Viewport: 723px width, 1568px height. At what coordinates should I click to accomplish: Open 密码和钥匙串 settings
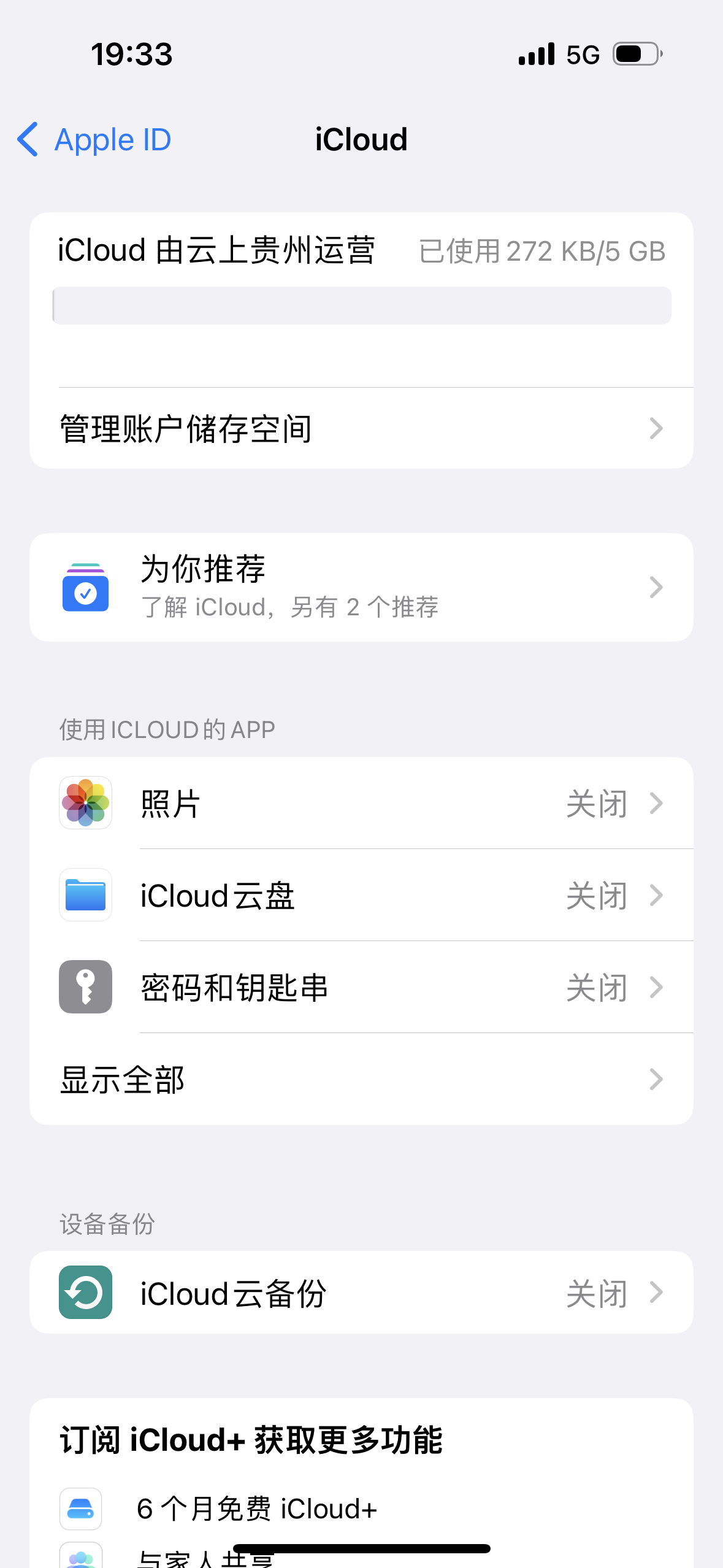click(361, 987)
